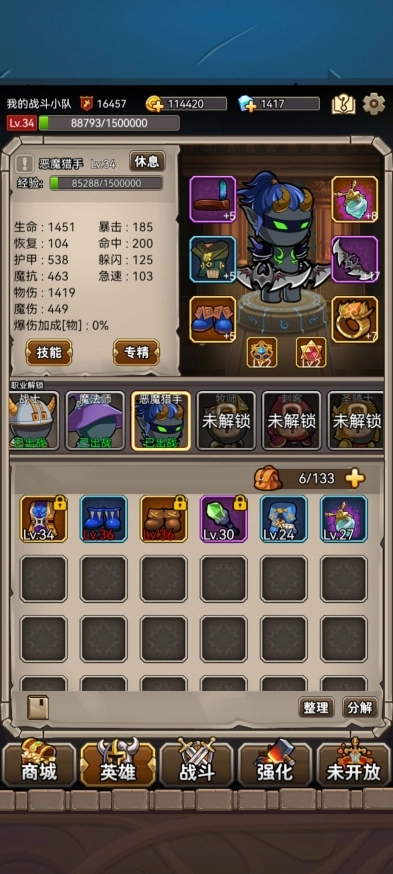Screen dimensions: 393x874
Task: Tap 分解 to dismantle items
Action: point(360,708)
